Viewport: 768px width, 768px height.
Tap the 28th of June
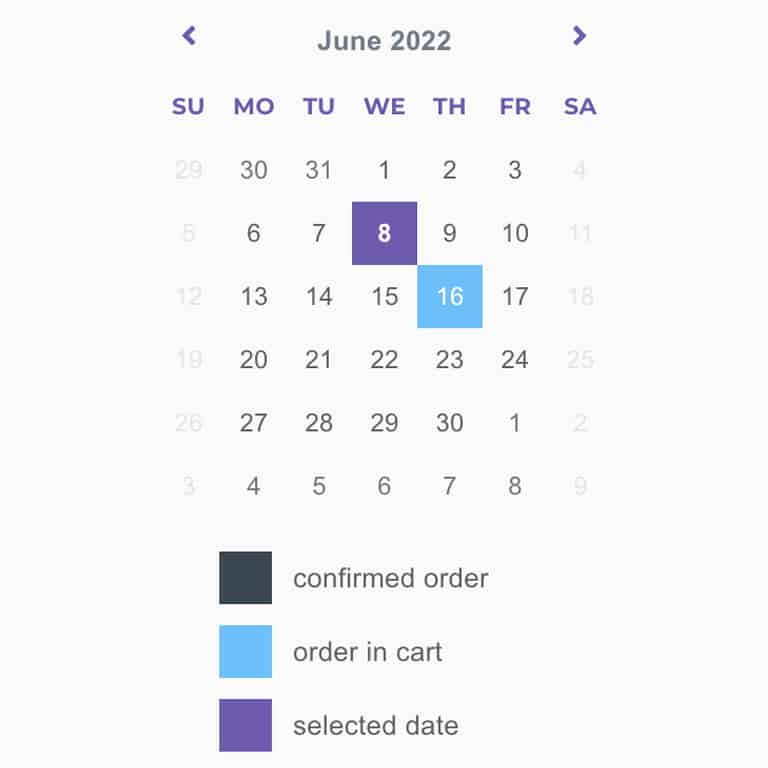point(319,423)
